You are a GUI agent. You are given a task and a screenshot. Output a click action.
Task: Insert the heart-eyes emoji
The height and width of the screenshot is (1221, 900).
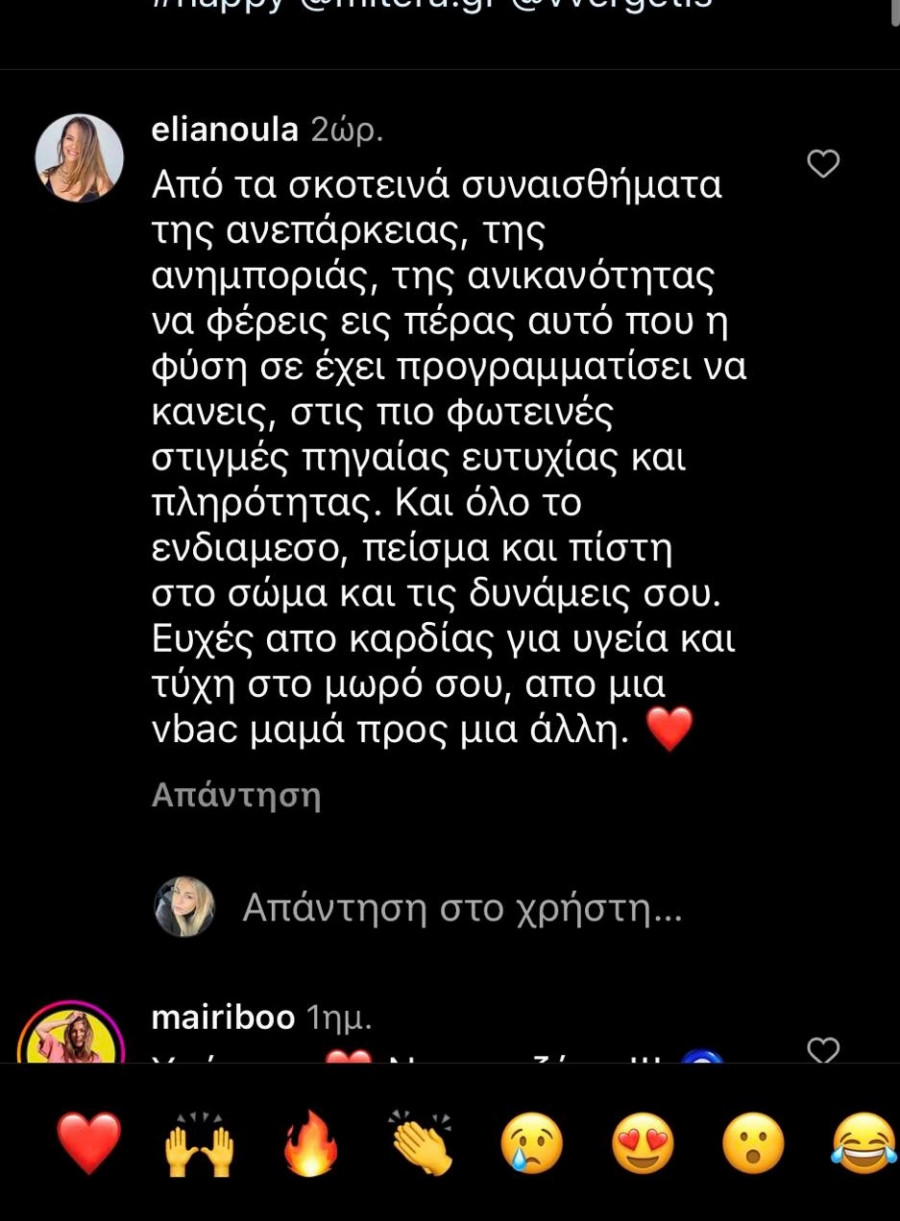(643, 1143)
